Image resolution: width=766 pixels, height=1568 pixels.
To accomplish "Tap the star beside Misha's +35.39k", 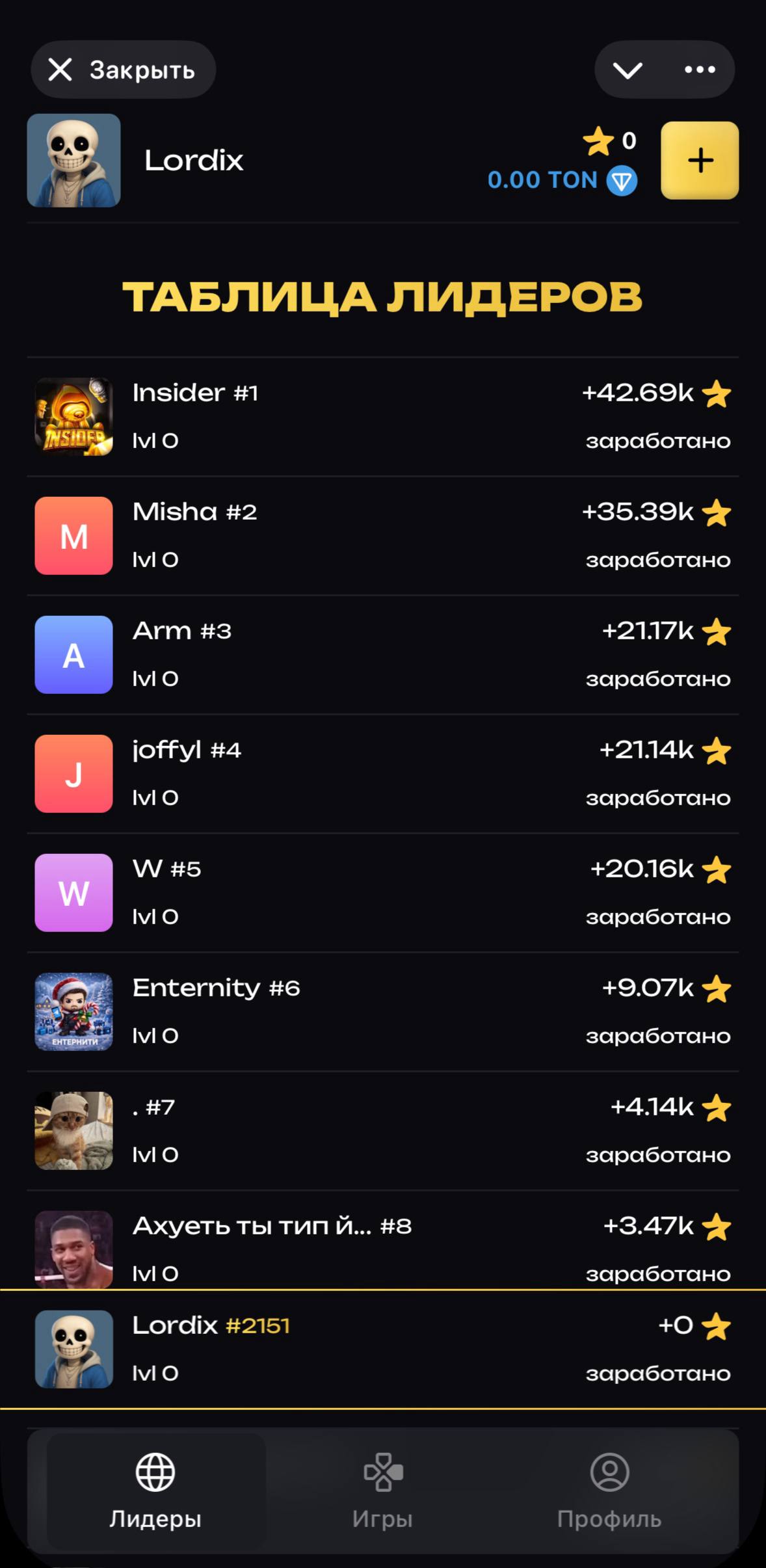I will pyautogui.click(x=716, y=512).
